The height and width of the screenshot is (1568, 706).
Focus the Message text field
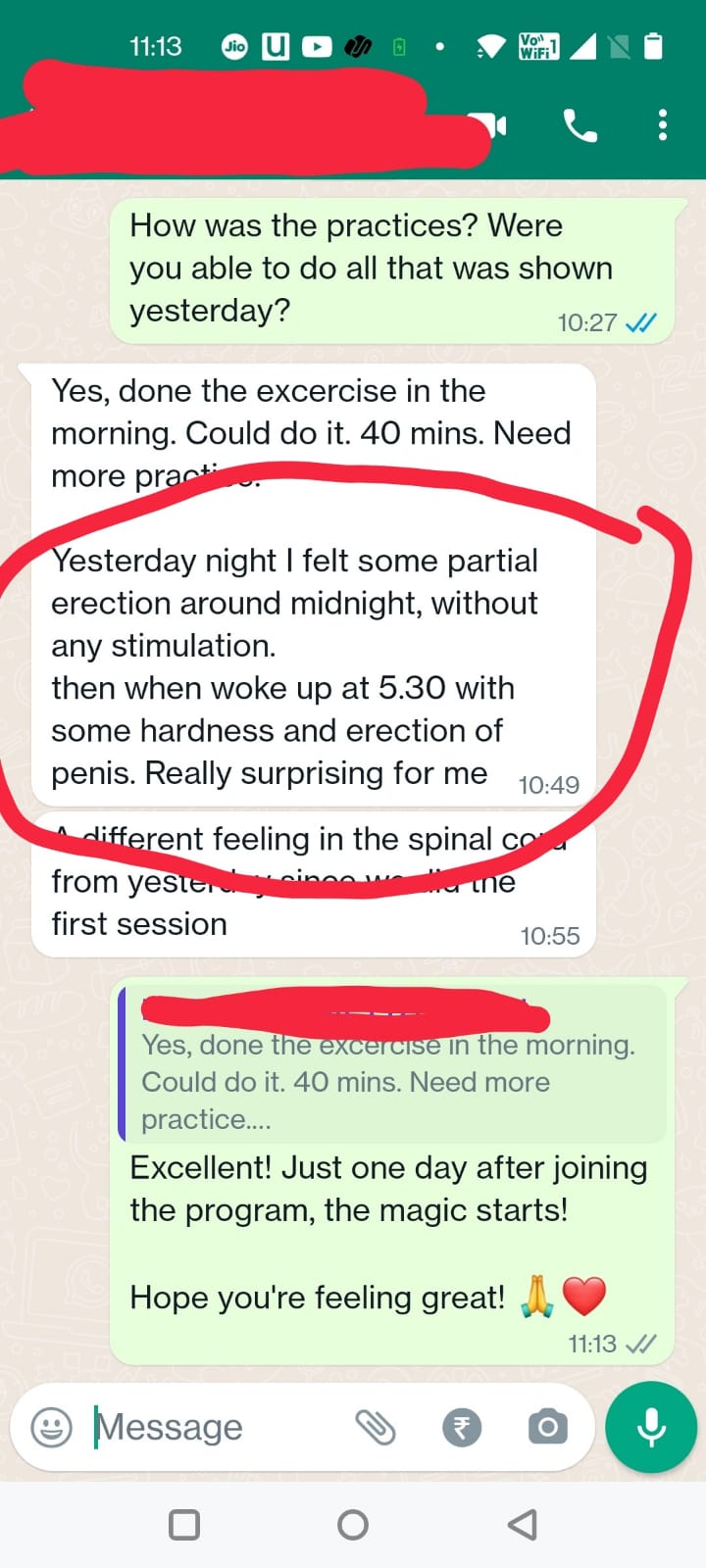(x=216, y=1427)
